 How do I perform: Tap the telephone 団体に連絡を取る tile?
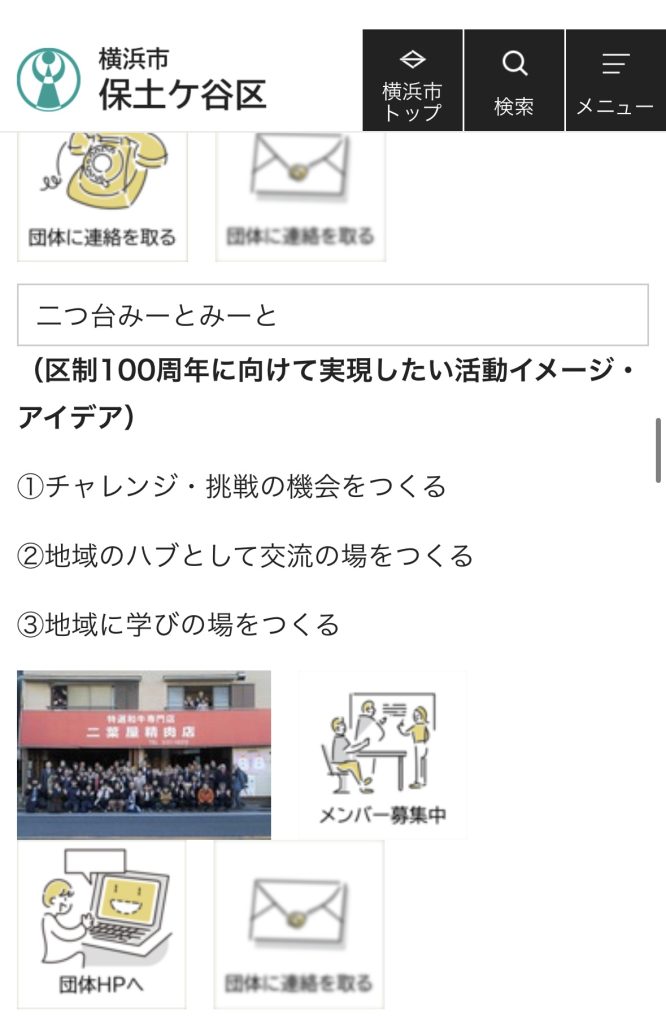[102, 196]
